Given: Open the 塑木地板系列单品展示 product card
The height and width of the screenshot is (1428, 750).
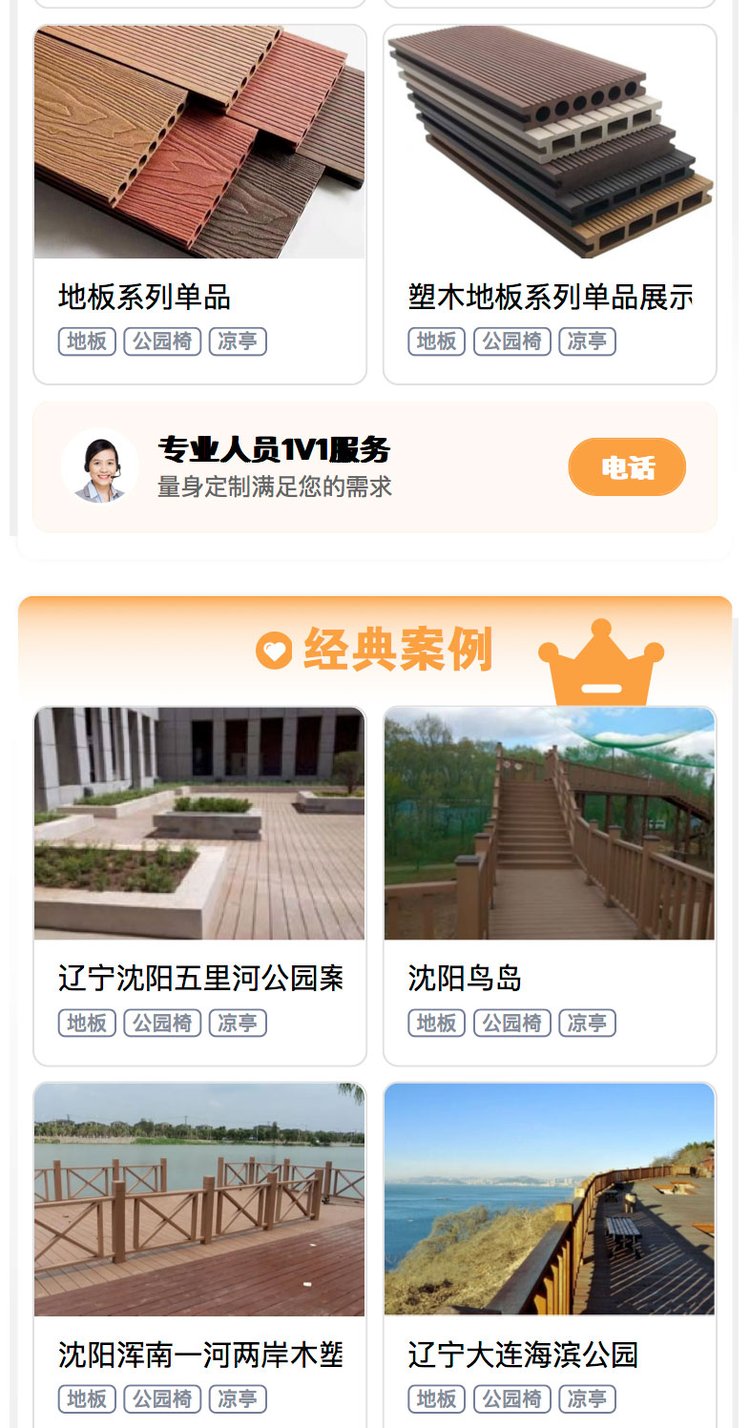Looking at the screenshot, I should (550, 204).
